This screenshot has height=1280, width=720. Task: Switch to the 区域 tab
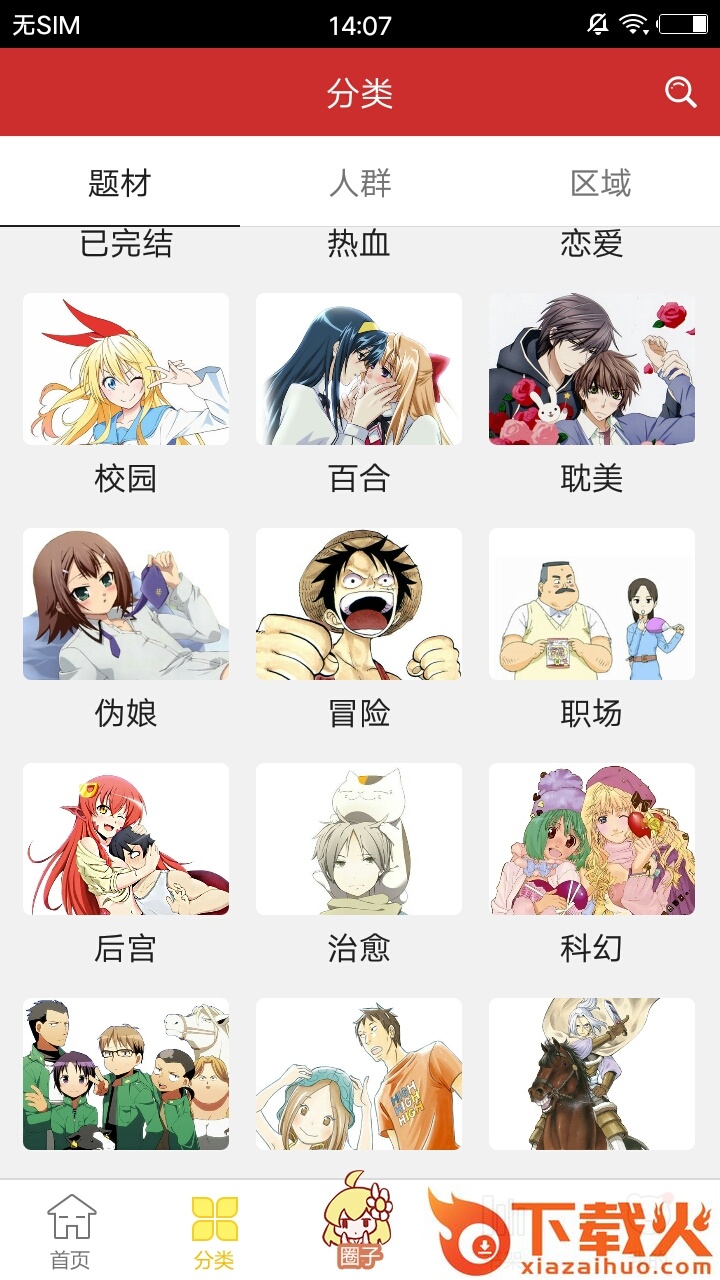tap(600, 183)
